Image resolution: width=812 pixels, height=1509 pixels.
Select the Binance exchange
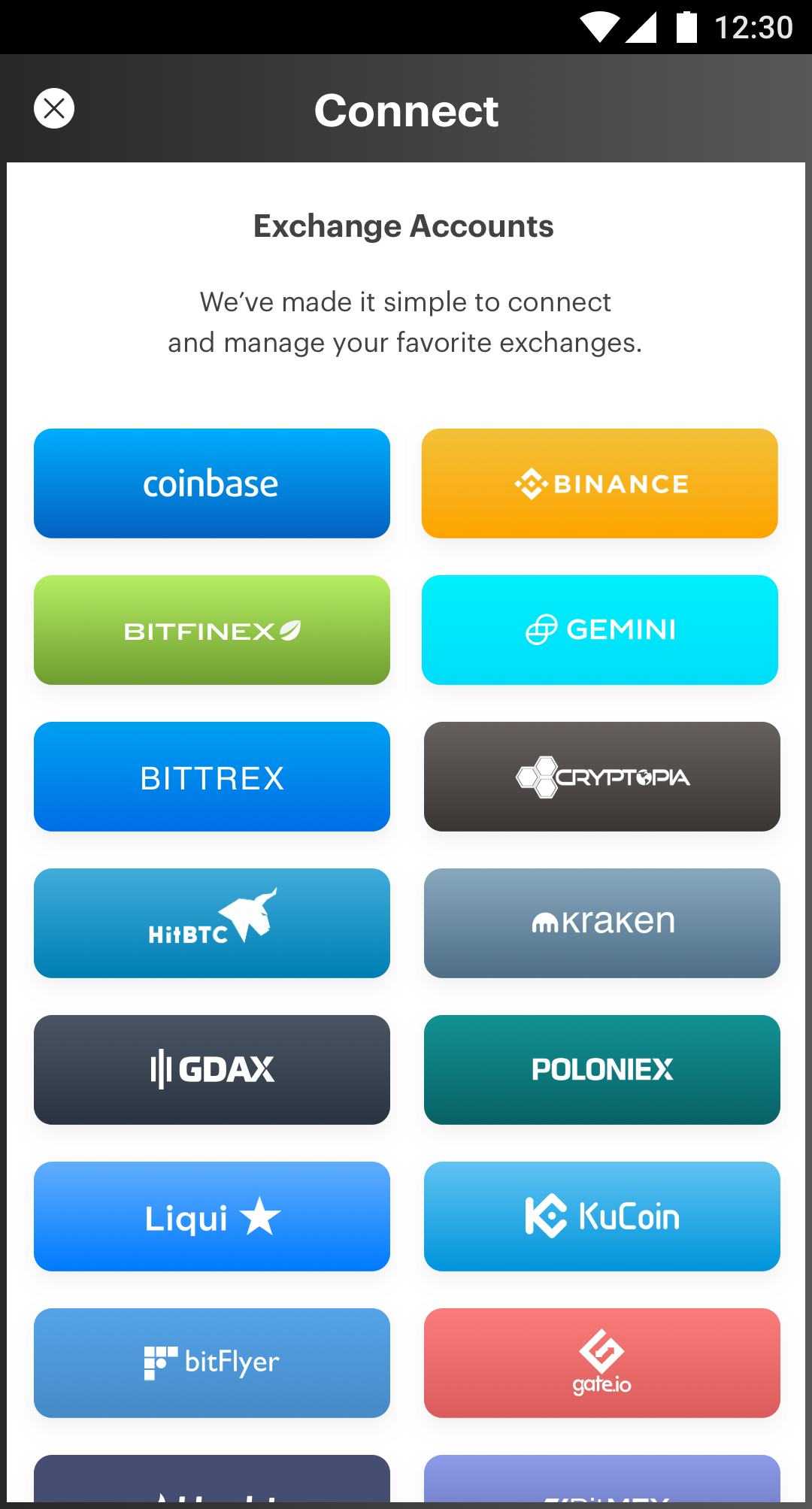point(599,483)
